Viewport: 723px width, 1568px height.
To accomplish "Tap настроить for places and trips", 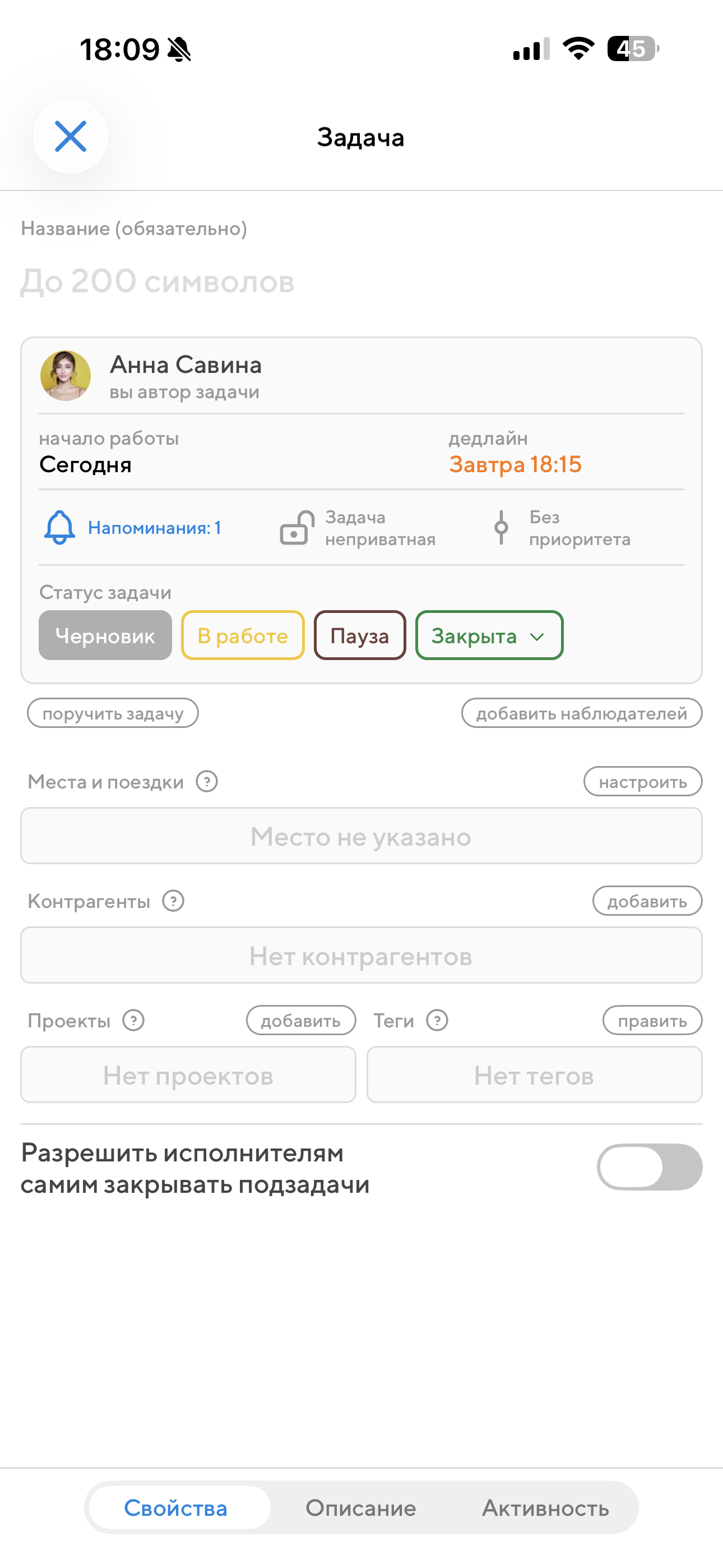I will point(643,782).
